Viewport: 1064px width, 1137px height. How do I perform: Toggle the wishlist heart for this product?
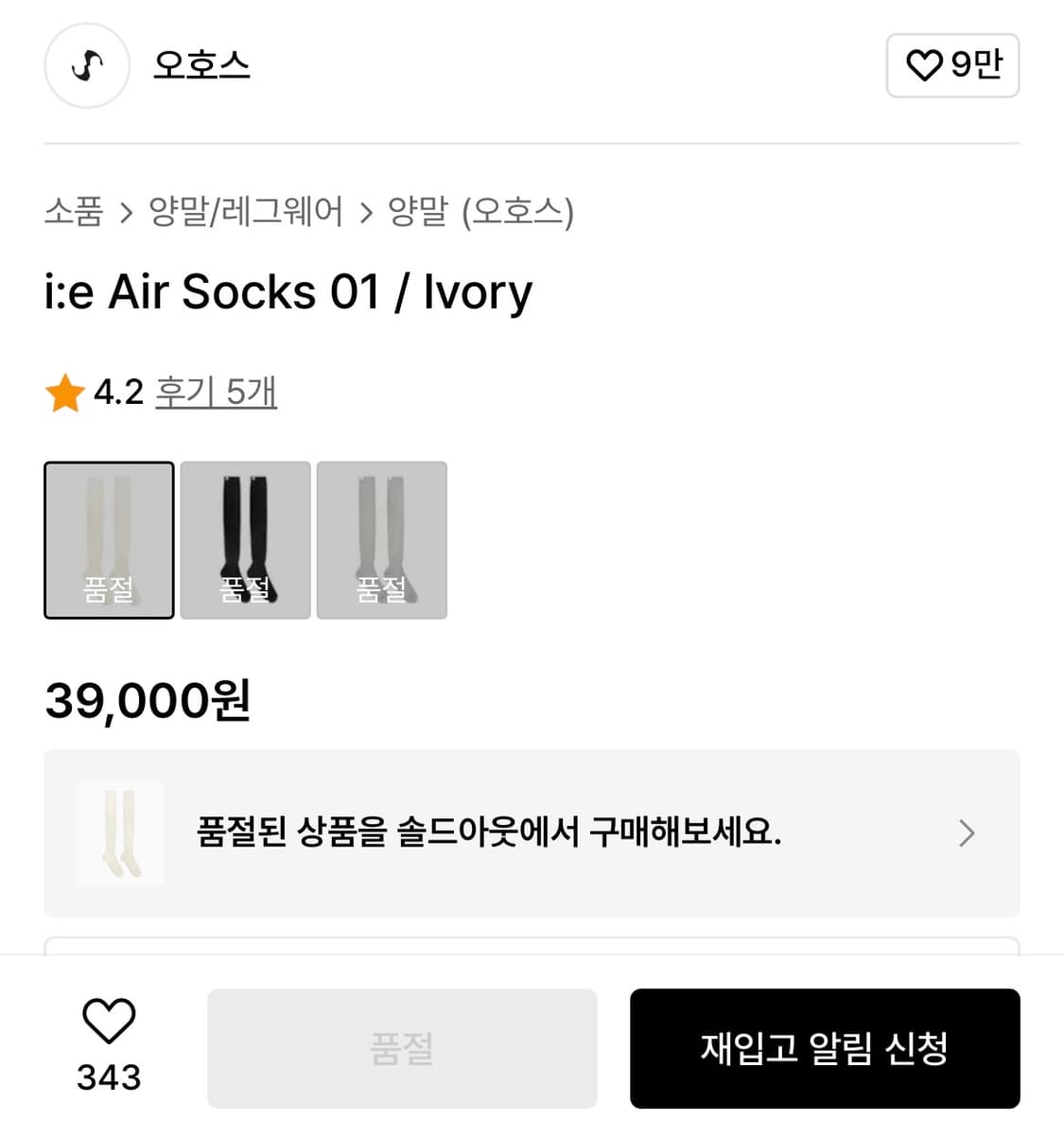pos(107,1022)
